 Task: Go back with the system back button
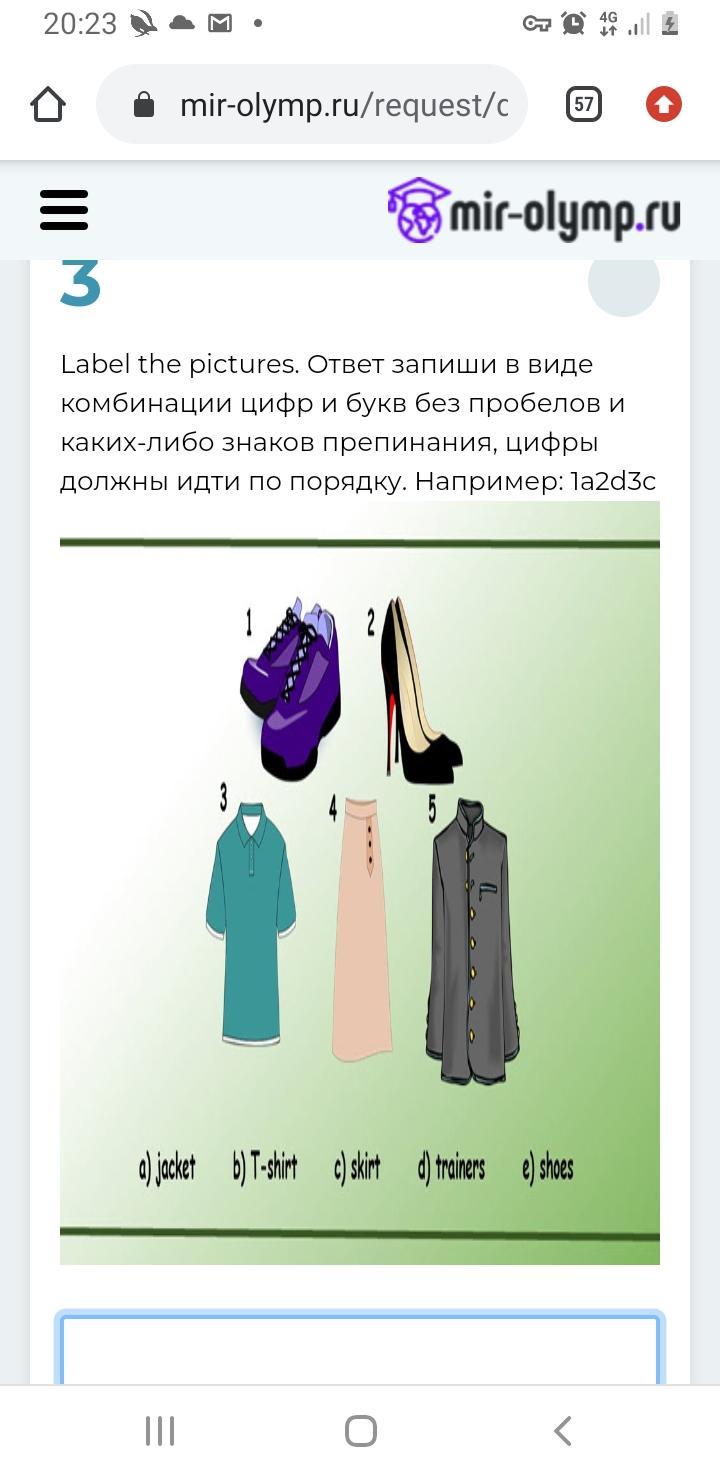[x=562, y=1431]
